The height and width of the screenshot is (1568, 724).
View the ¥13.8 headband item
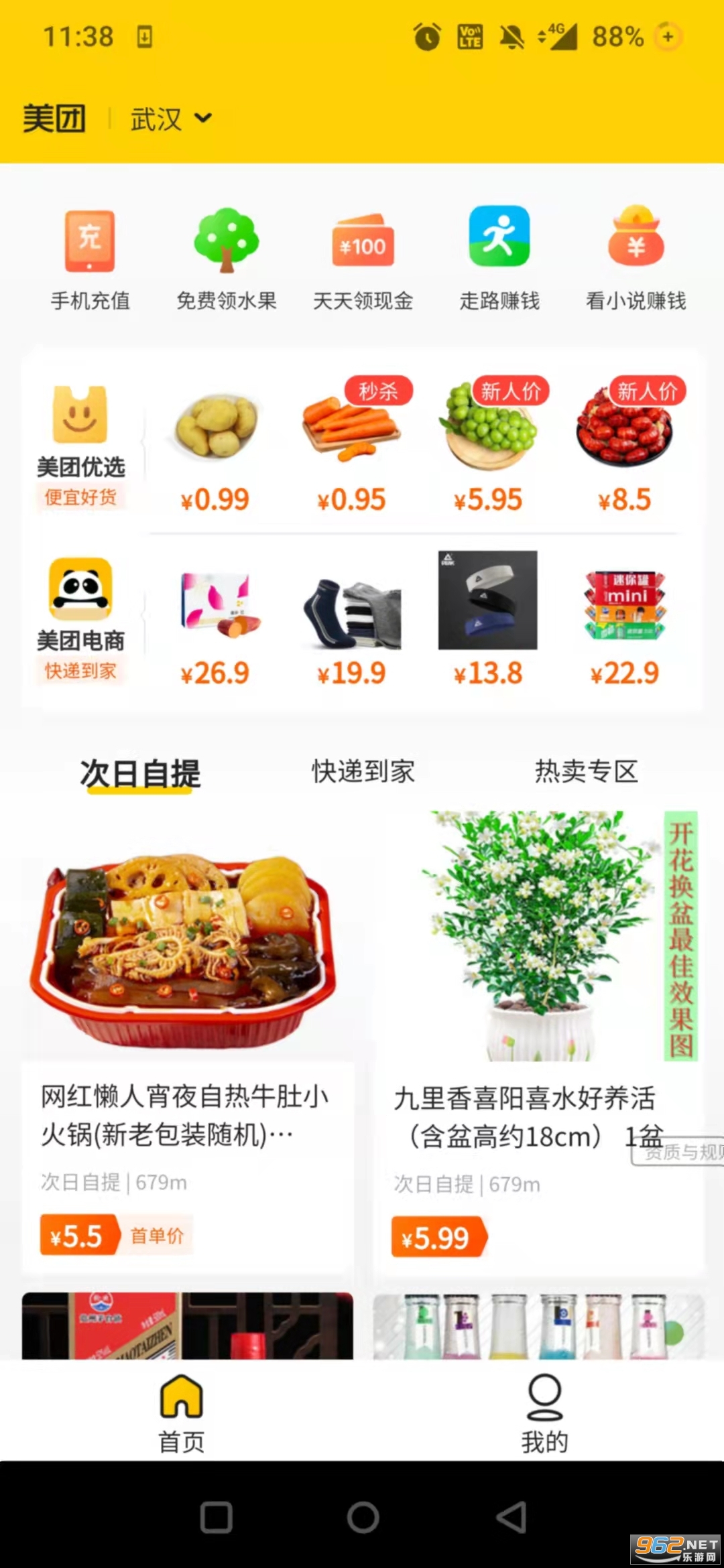click(488, 620)
